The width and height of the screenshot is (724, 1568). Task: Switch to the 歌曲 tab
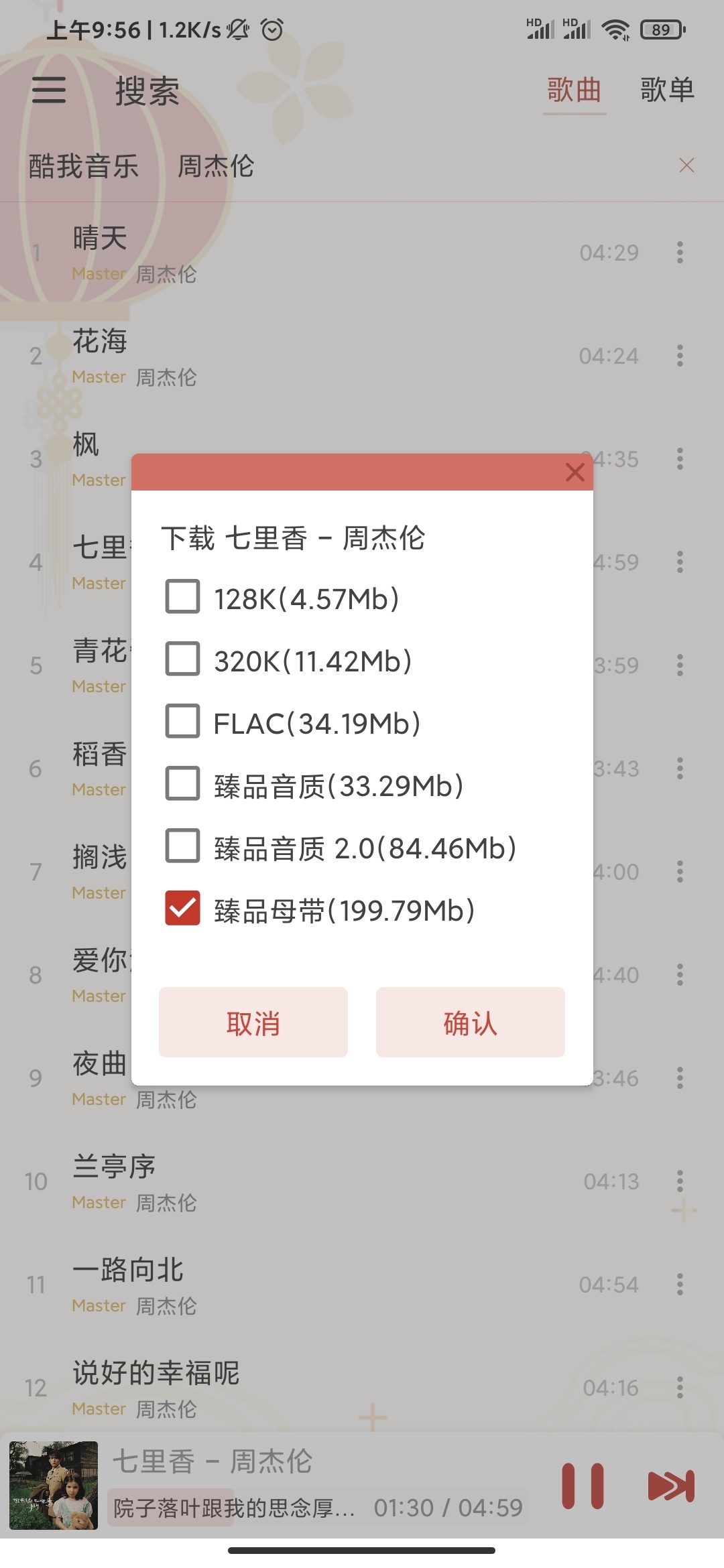[x=574, y=90]
